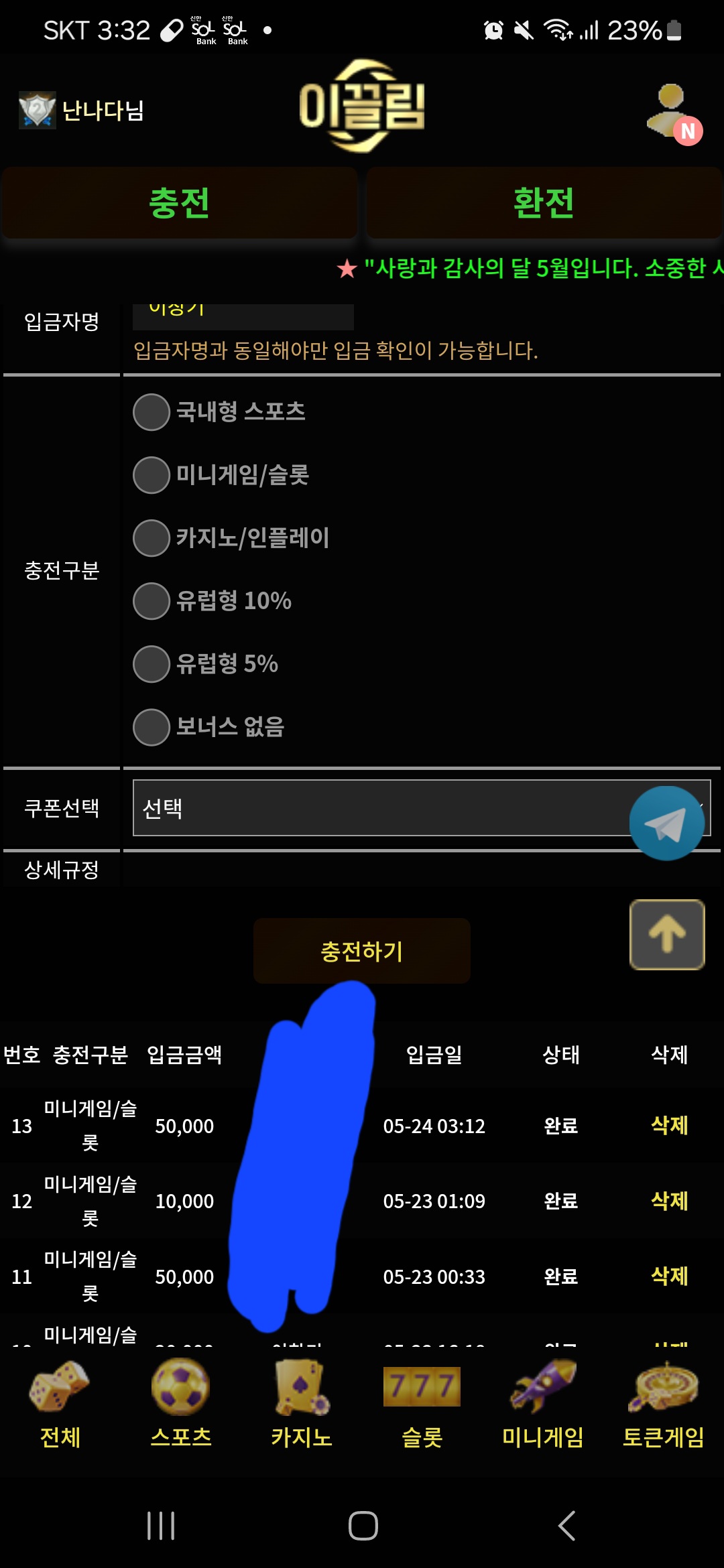
Task: Delete deposit record number 13
Action: [669, 1125]
